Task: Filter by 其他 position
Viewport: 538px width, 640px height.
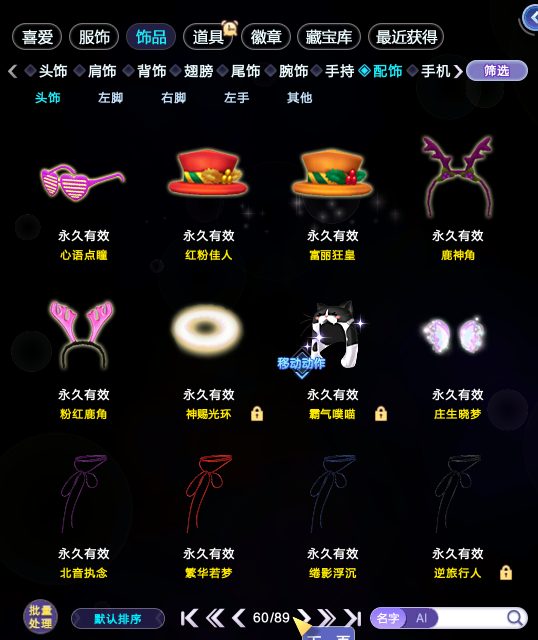Action: [x=299, y=98]
